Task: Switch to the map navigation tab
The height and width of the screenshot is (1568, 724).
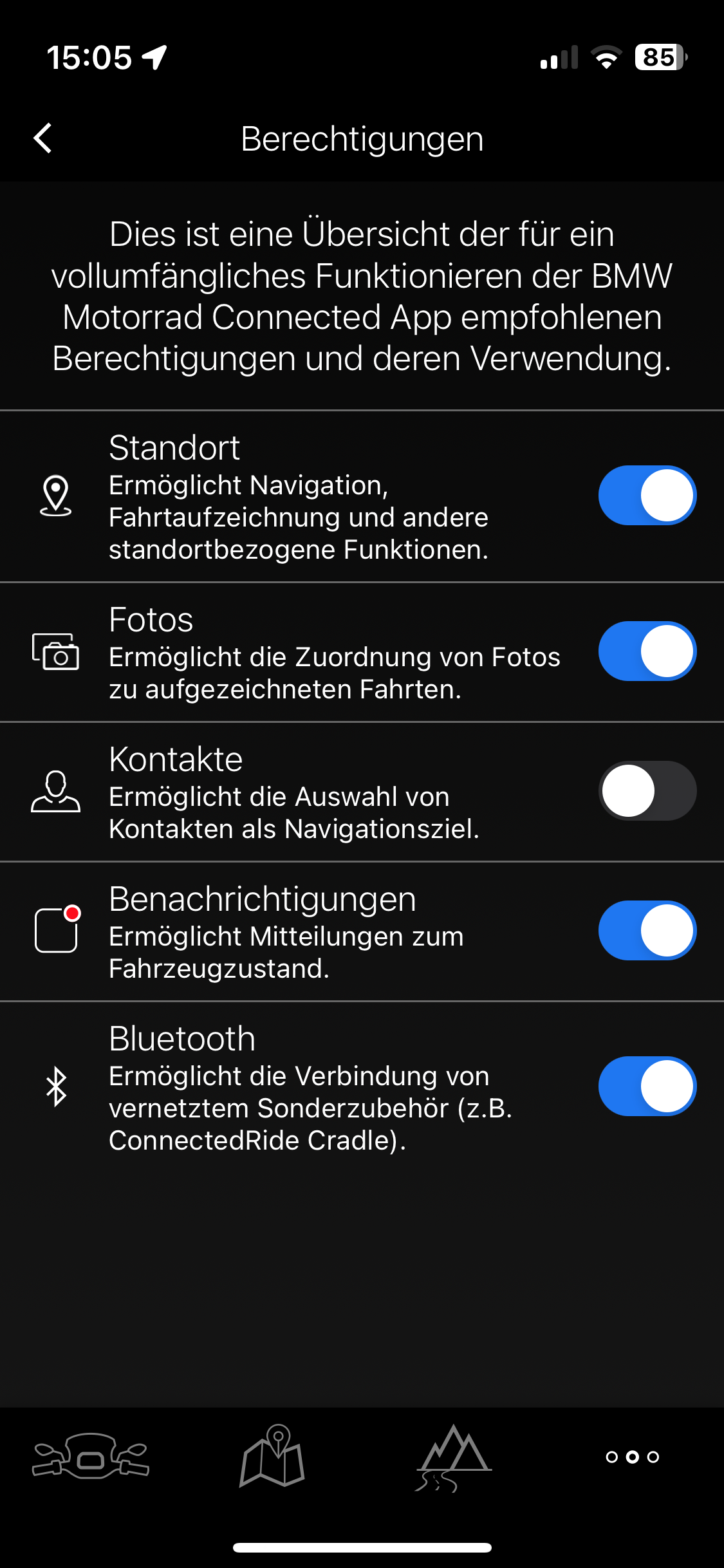Action: pyautogui.click(x=272, y=1456)
